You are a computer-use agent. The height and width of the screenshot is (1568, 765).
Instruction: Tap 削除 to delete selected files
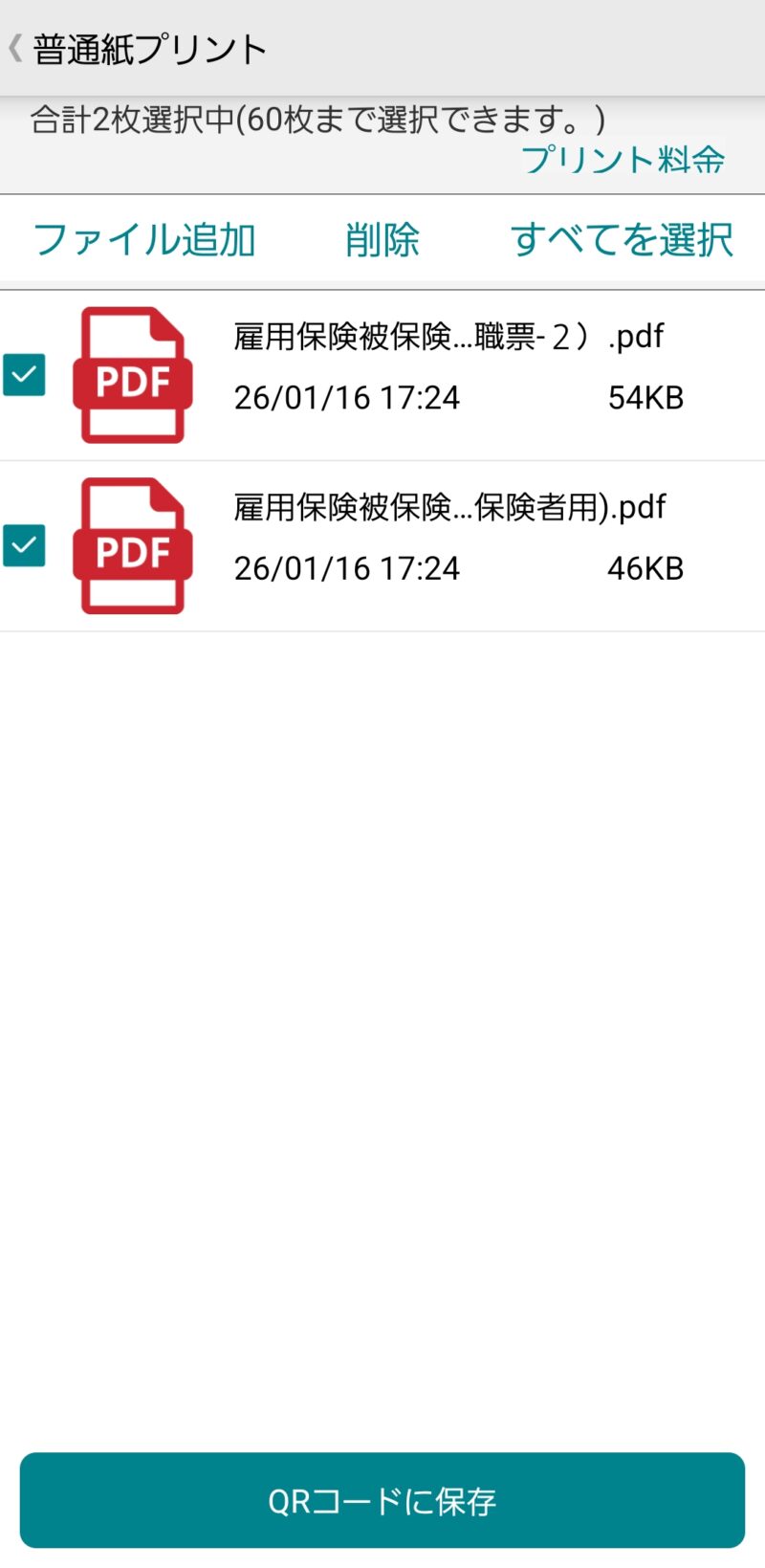pos(382,239)
